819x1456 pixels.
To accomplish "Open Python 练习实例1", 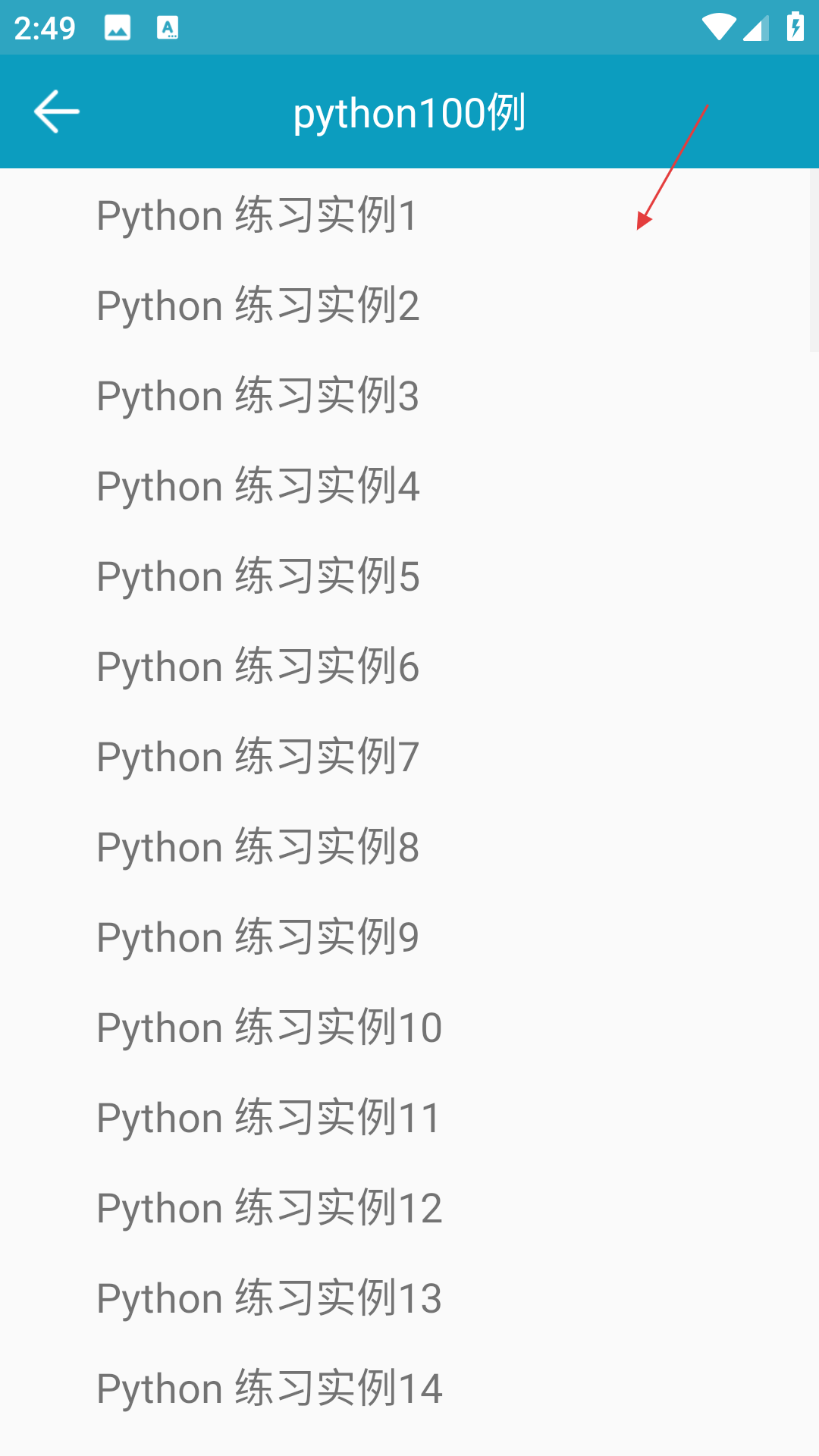I will coord(258,215).
